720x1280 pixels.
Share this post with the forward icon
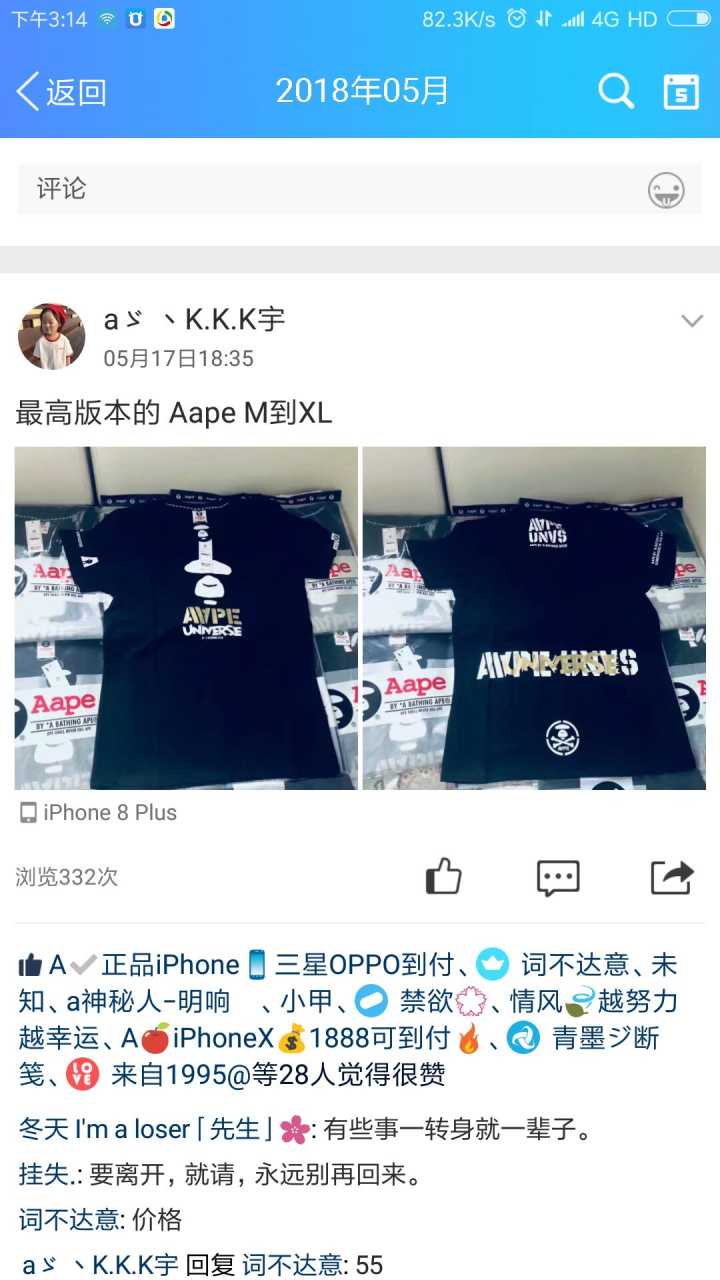[x=672, y=877]
